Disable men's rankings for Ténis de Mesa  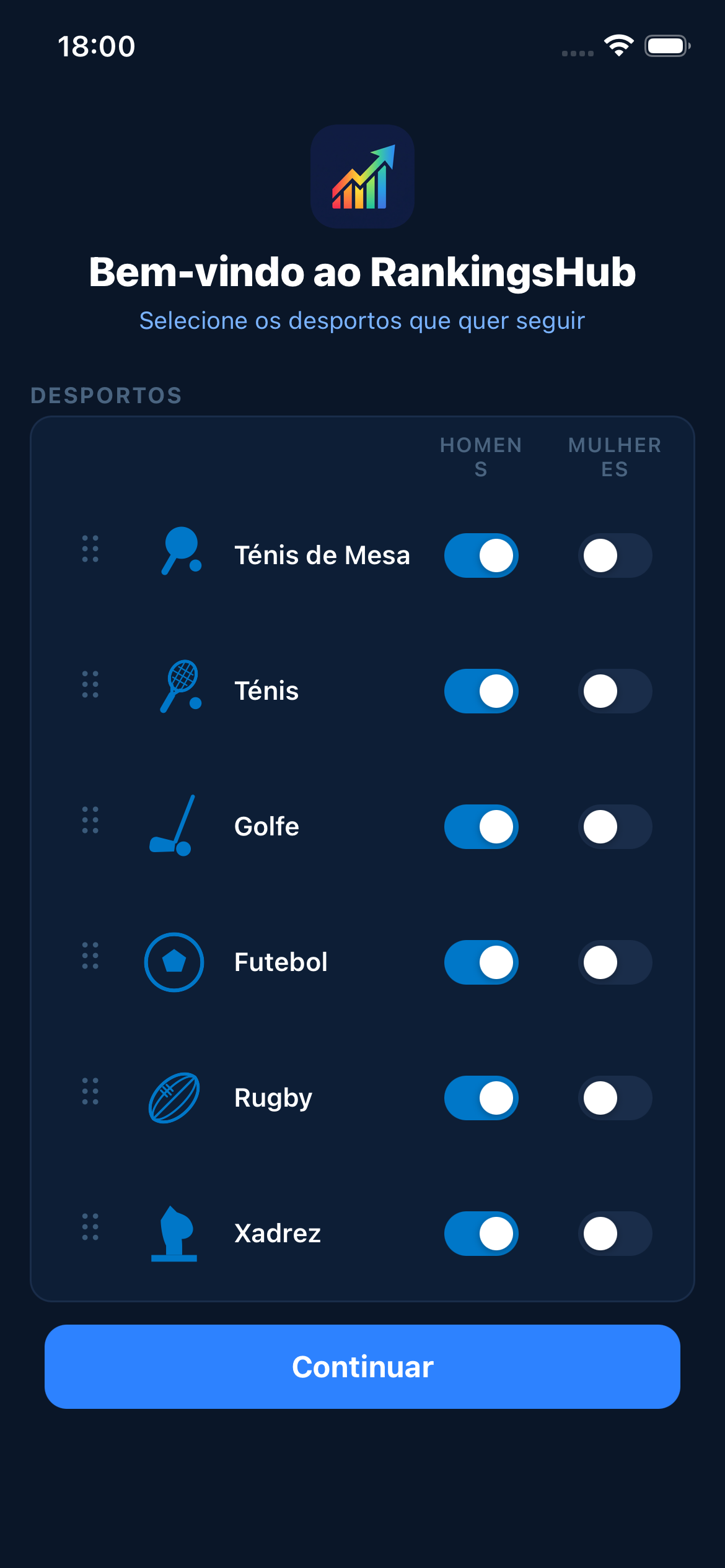tap(481, 555)
